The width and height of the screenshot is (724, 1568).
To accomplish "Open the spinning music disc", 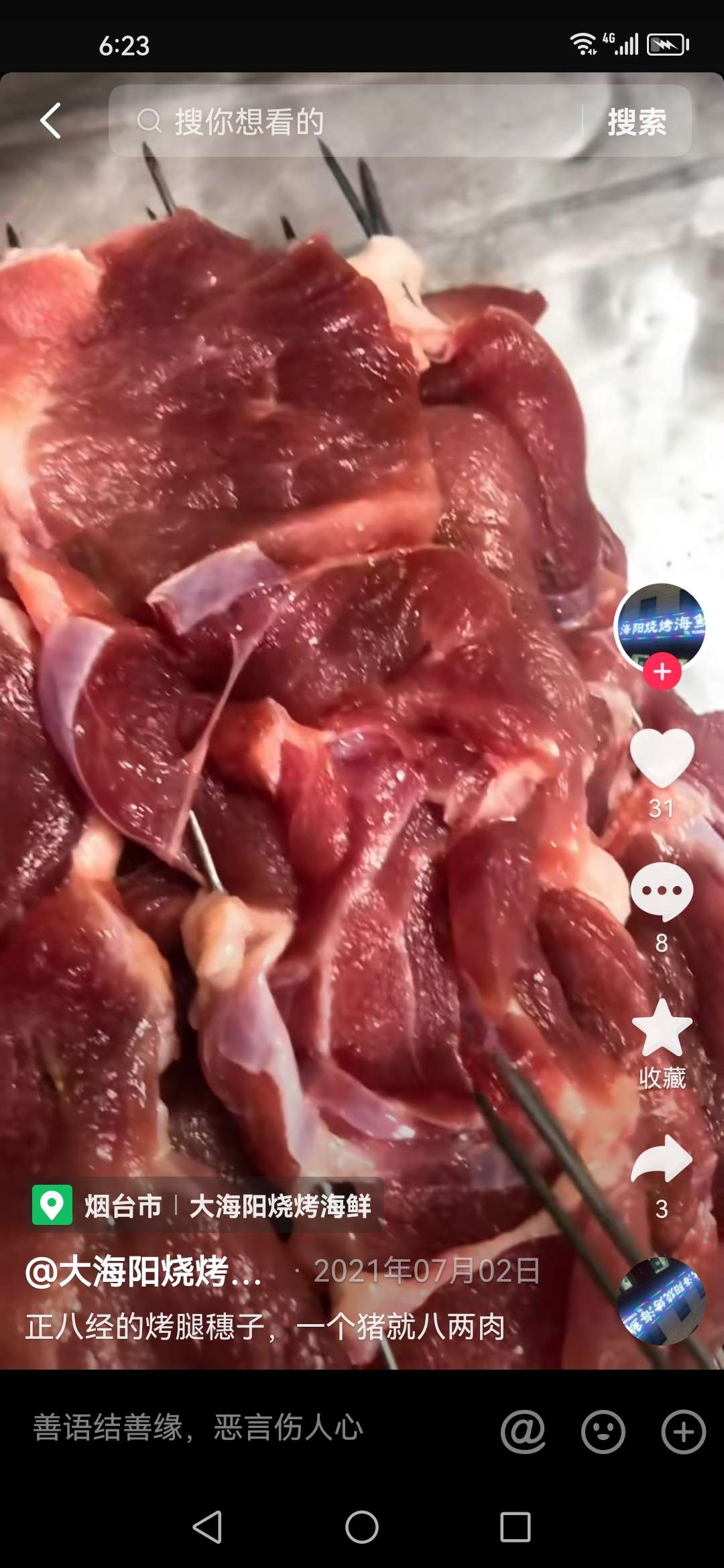I will pos(661,1302).
